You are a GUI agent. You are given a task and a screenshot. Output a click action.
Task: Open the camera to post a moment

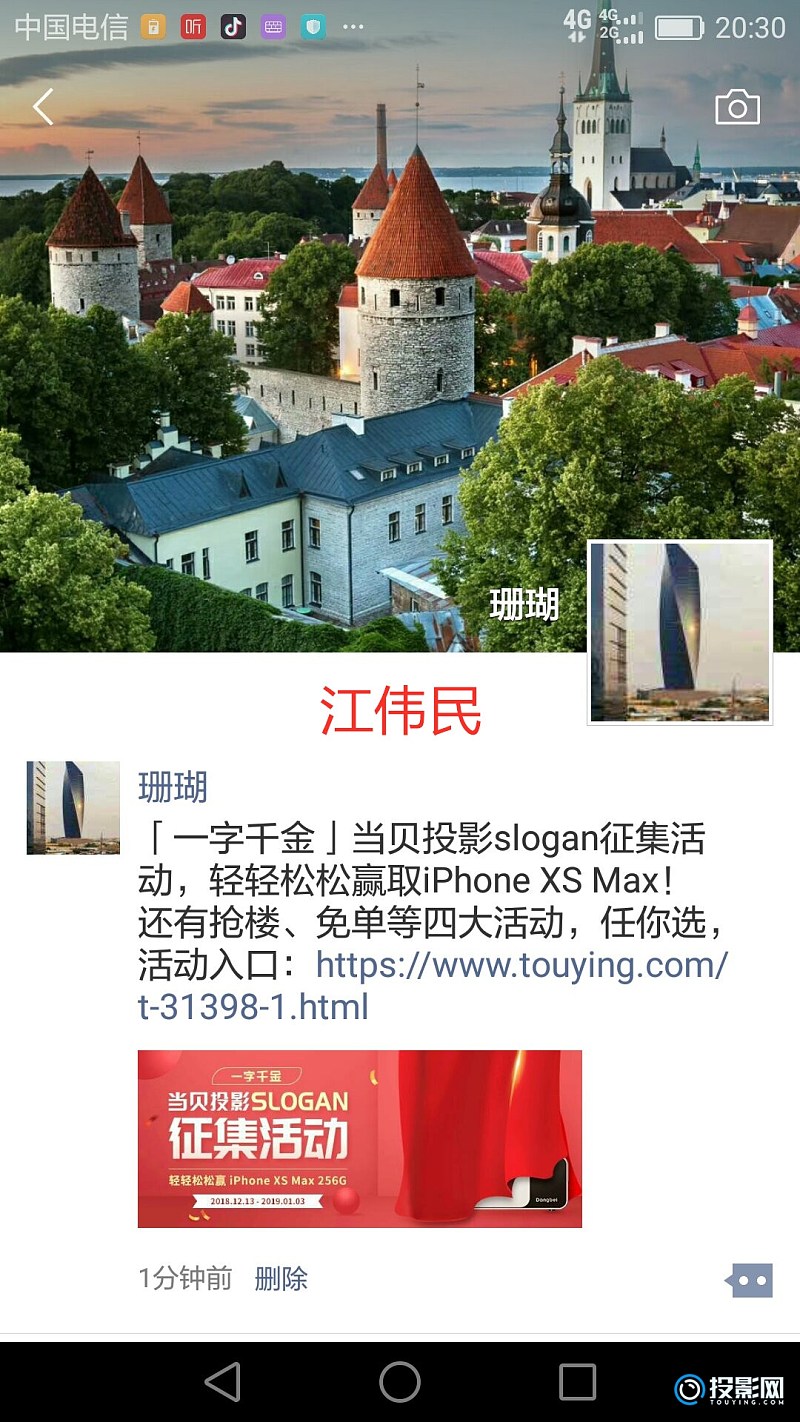tap(737, 107)
